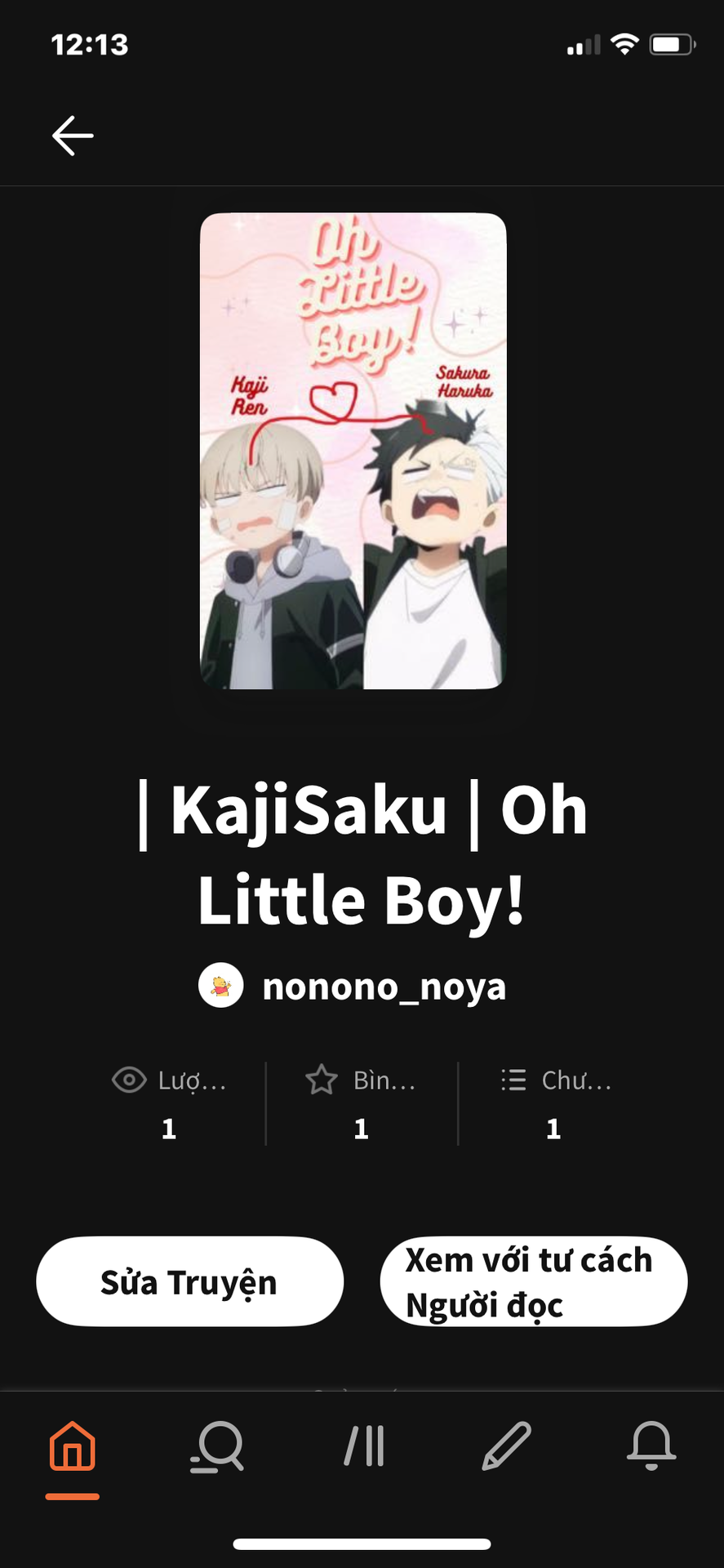Tap the Sửa Truyện button
724x1568 pixels.
189,1282
